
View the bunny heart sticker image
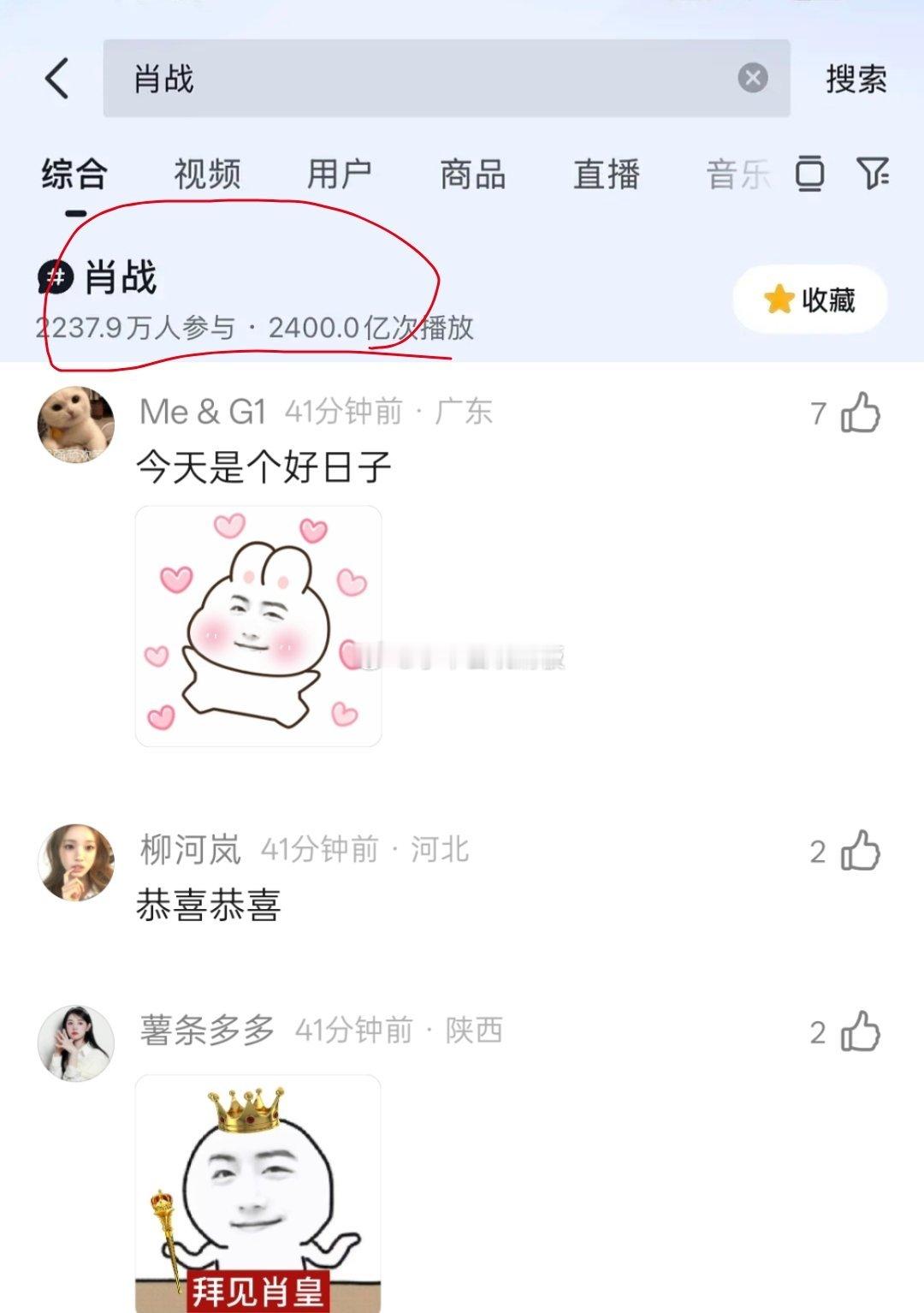258,623
